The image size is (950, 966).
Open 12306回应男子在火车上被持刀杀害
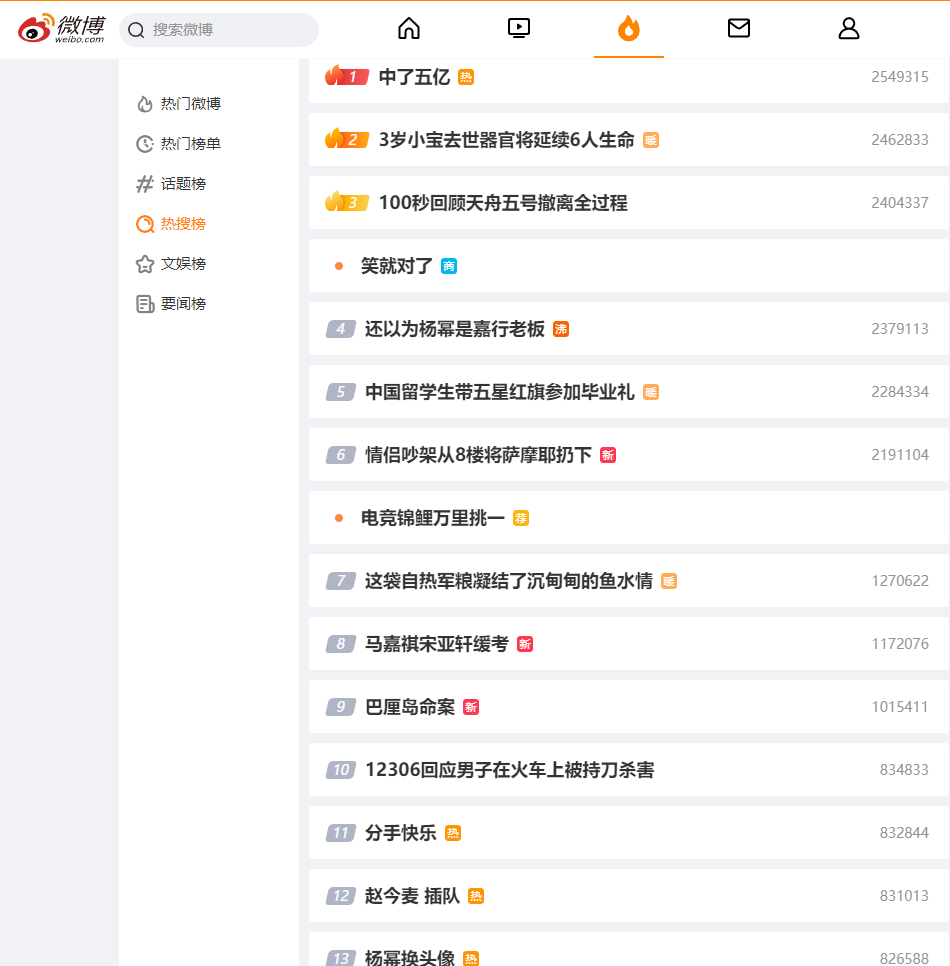coord(509,770)
